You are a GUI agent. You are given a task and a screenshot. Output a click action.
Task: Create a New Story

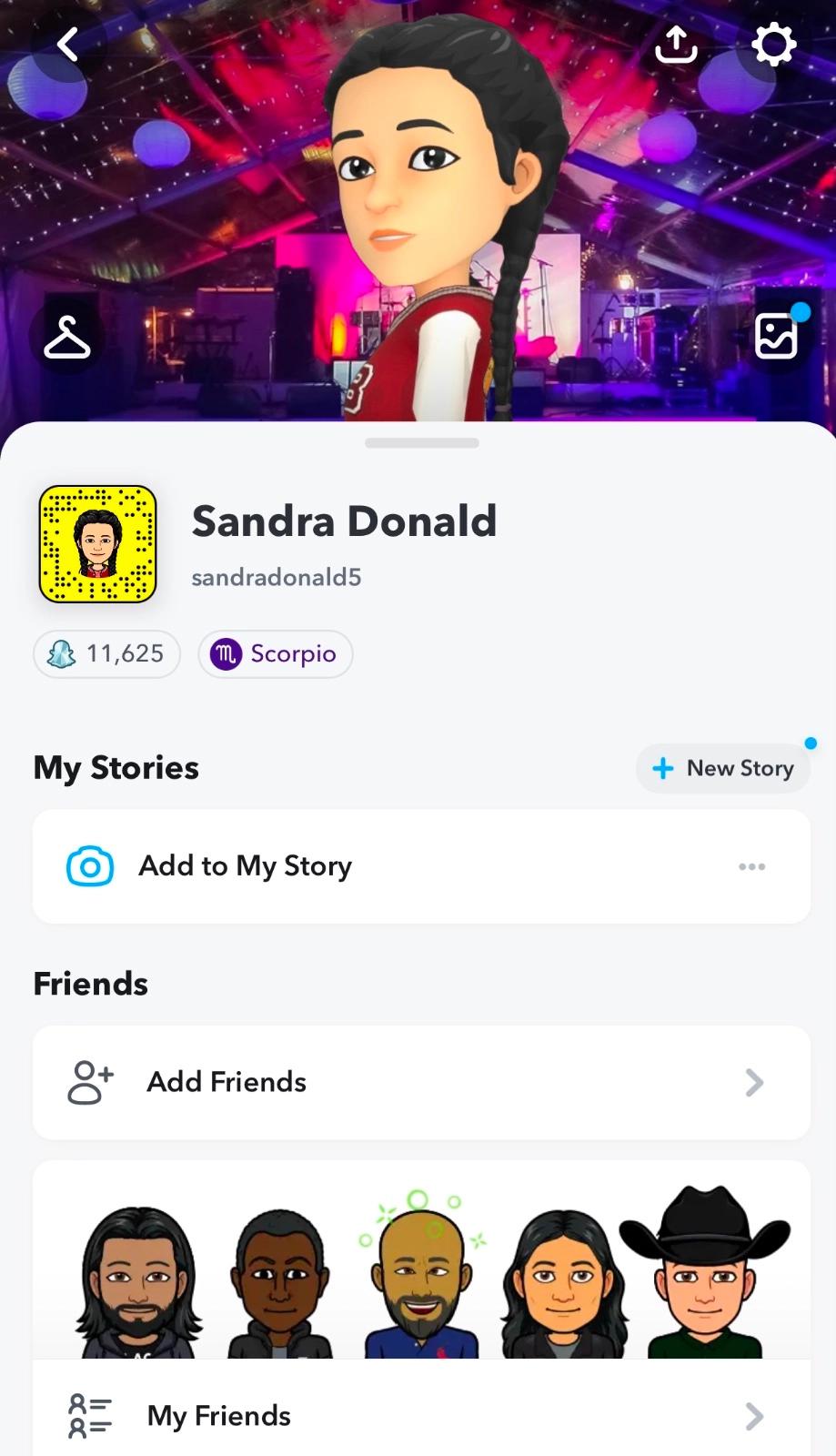tap(723, 768)
